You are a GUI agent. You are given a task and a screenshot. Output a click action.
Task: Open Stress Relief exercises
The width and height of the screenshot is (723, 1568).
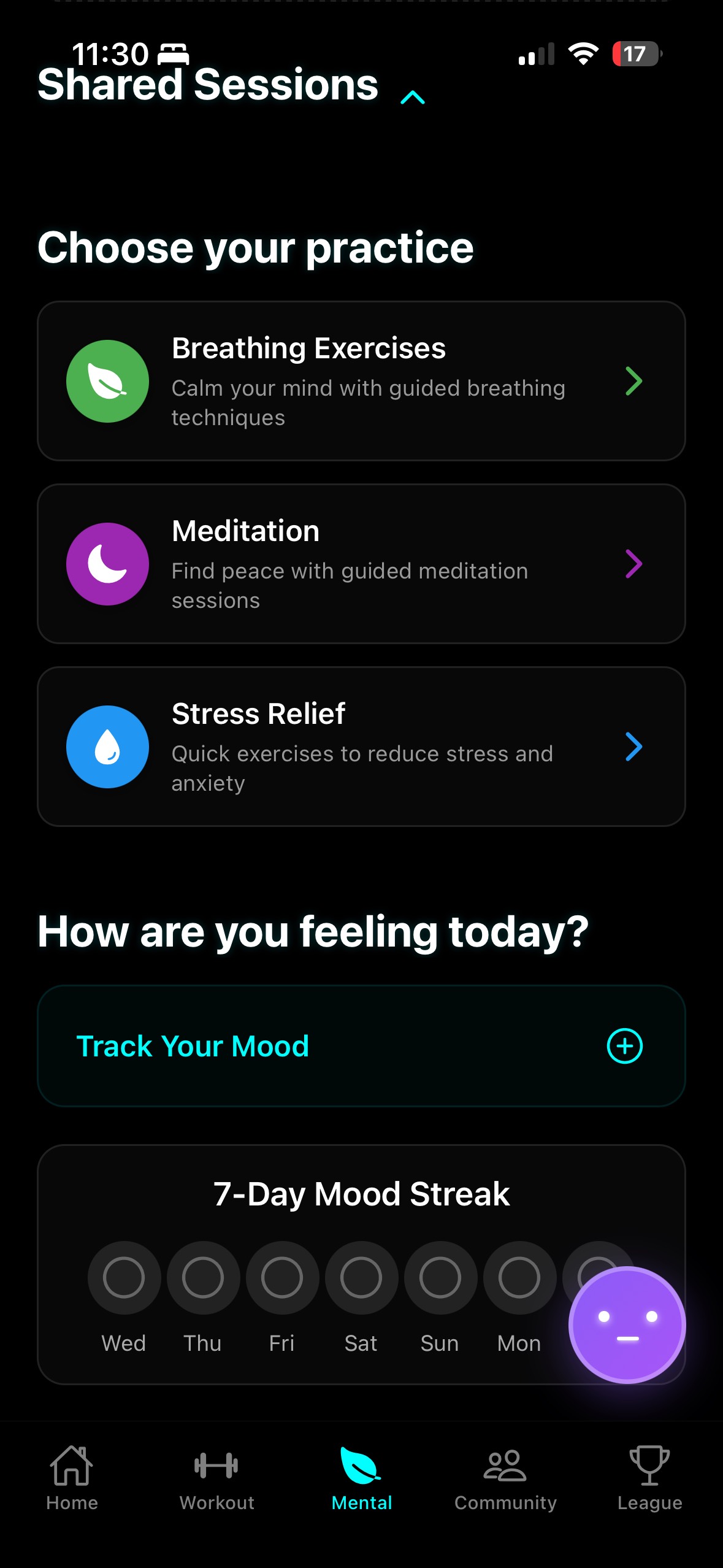[x=361, y=747]
